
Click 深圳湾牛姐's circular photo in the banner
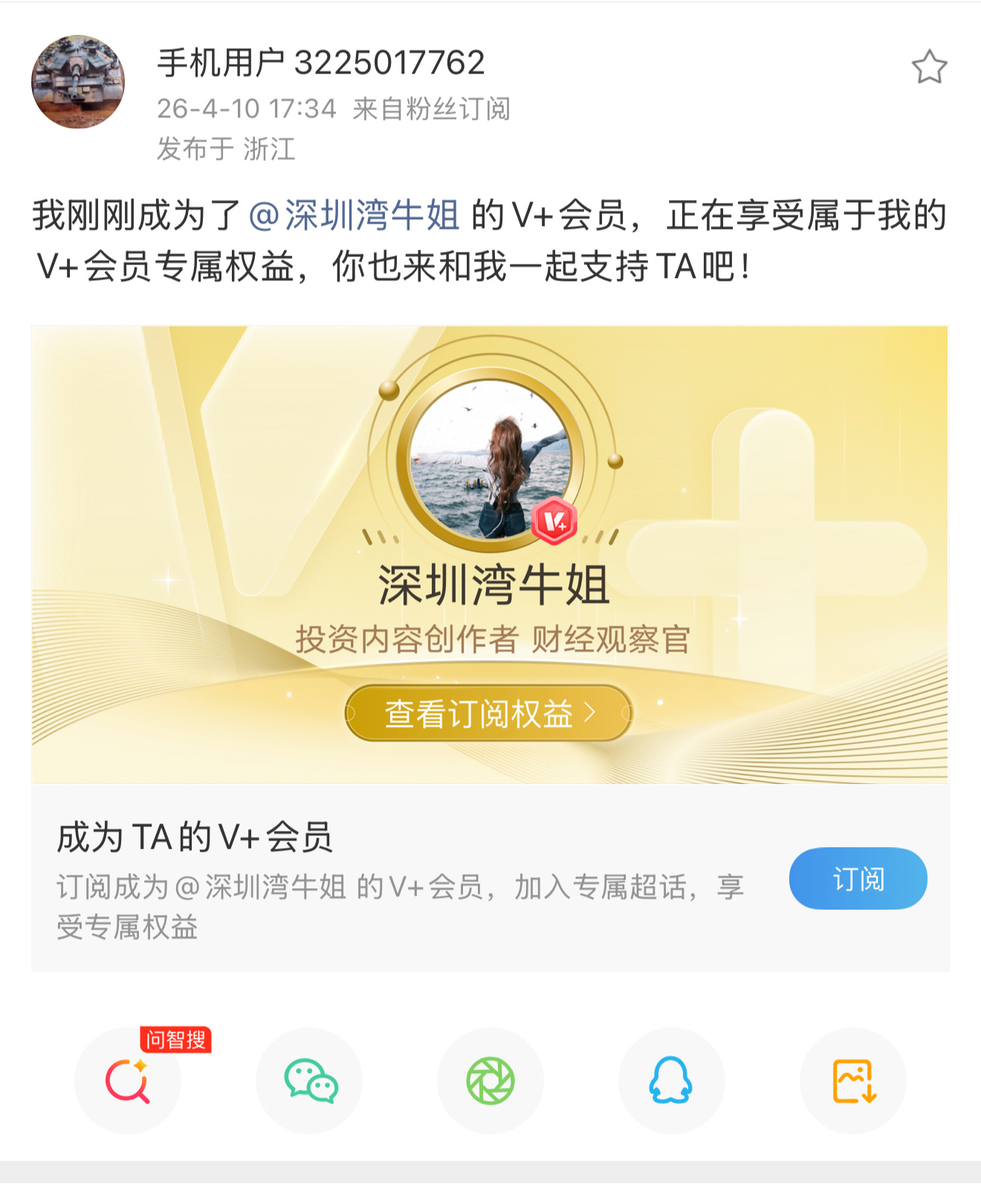pyautogui.click(x=490, y=459)
